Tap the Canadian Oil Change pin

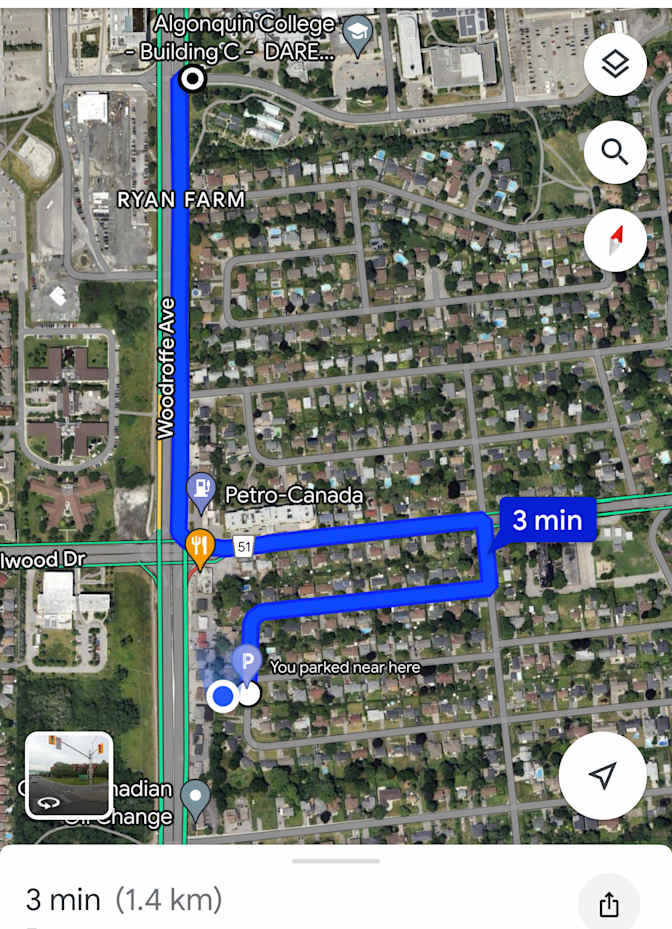[195, 797]
